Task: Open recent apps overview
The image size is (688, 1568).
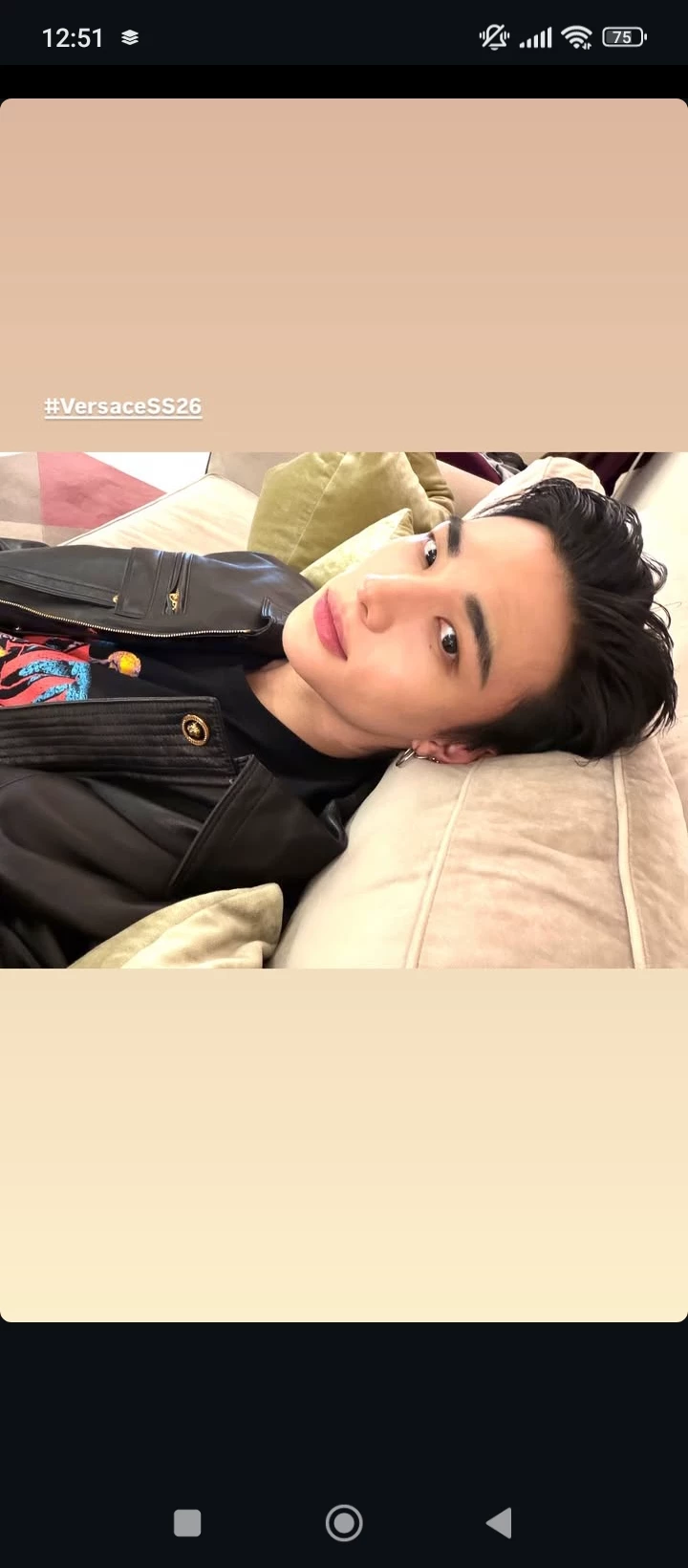Action: [187, 1522]
